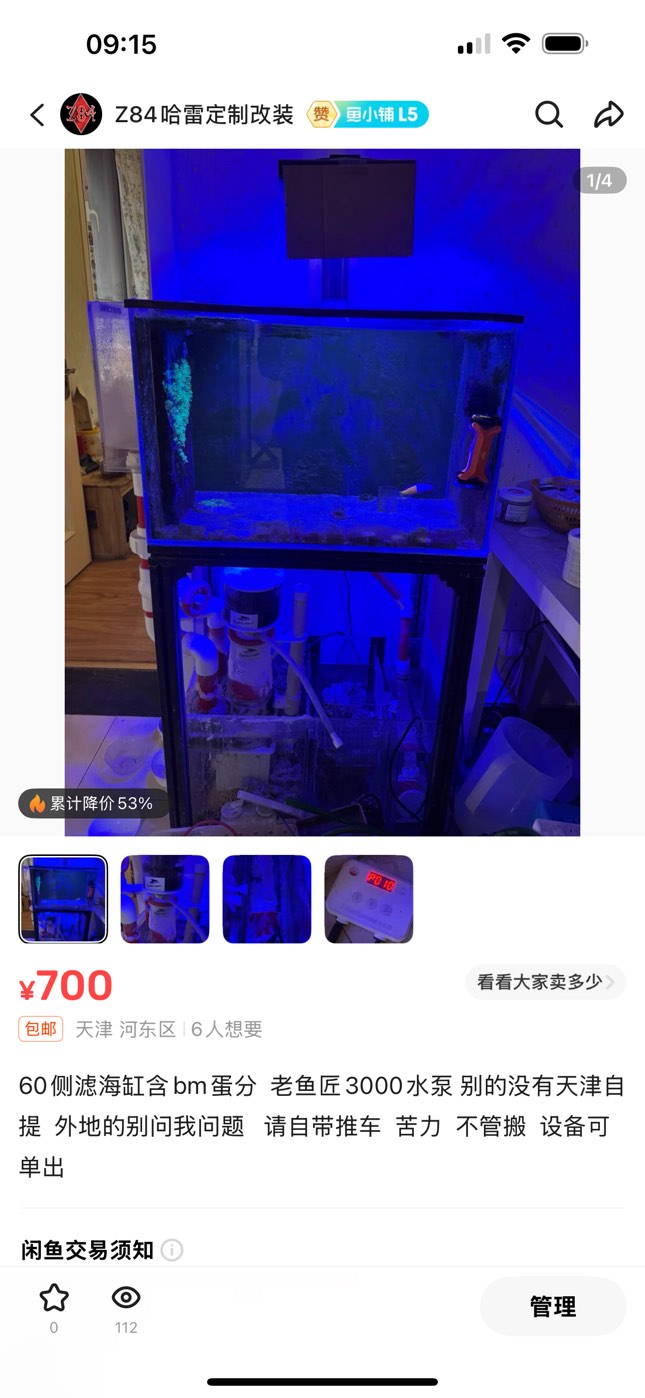
Task: Share this listing via the arrow icon
Action: click(608, 115)
